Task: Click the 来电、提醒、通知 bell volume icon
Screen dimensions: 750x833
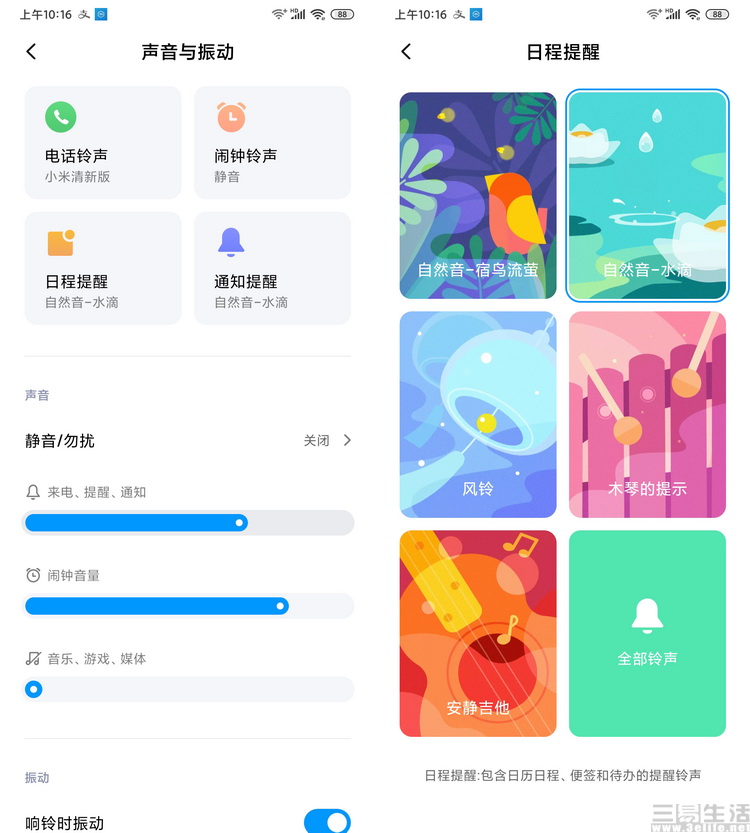Action: click(x=32, y=490)
